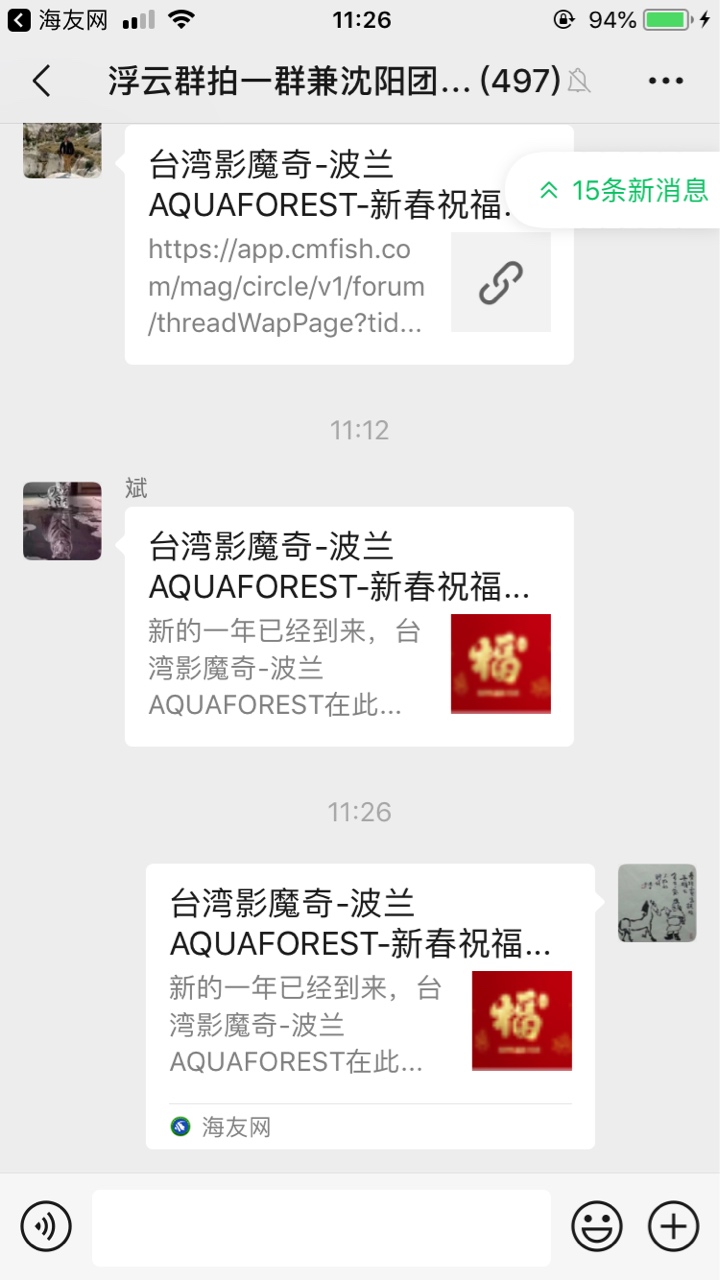
Task: Open the emoji sticker panel
Action: click(x=596, y=1226)
